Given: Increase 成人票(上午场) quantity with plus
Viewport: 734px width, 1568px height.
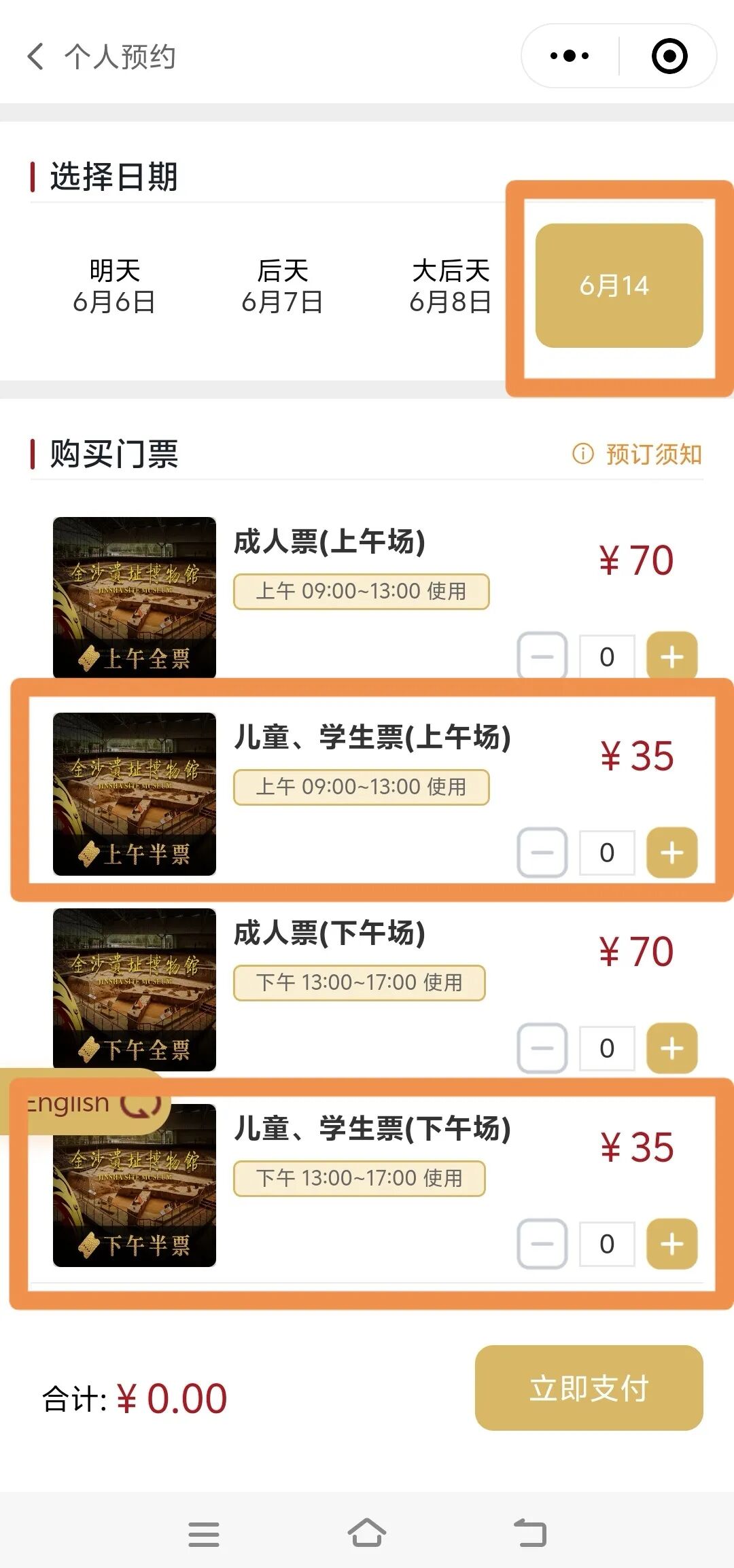Looking at the screenshot, I should tap(672, 656).
